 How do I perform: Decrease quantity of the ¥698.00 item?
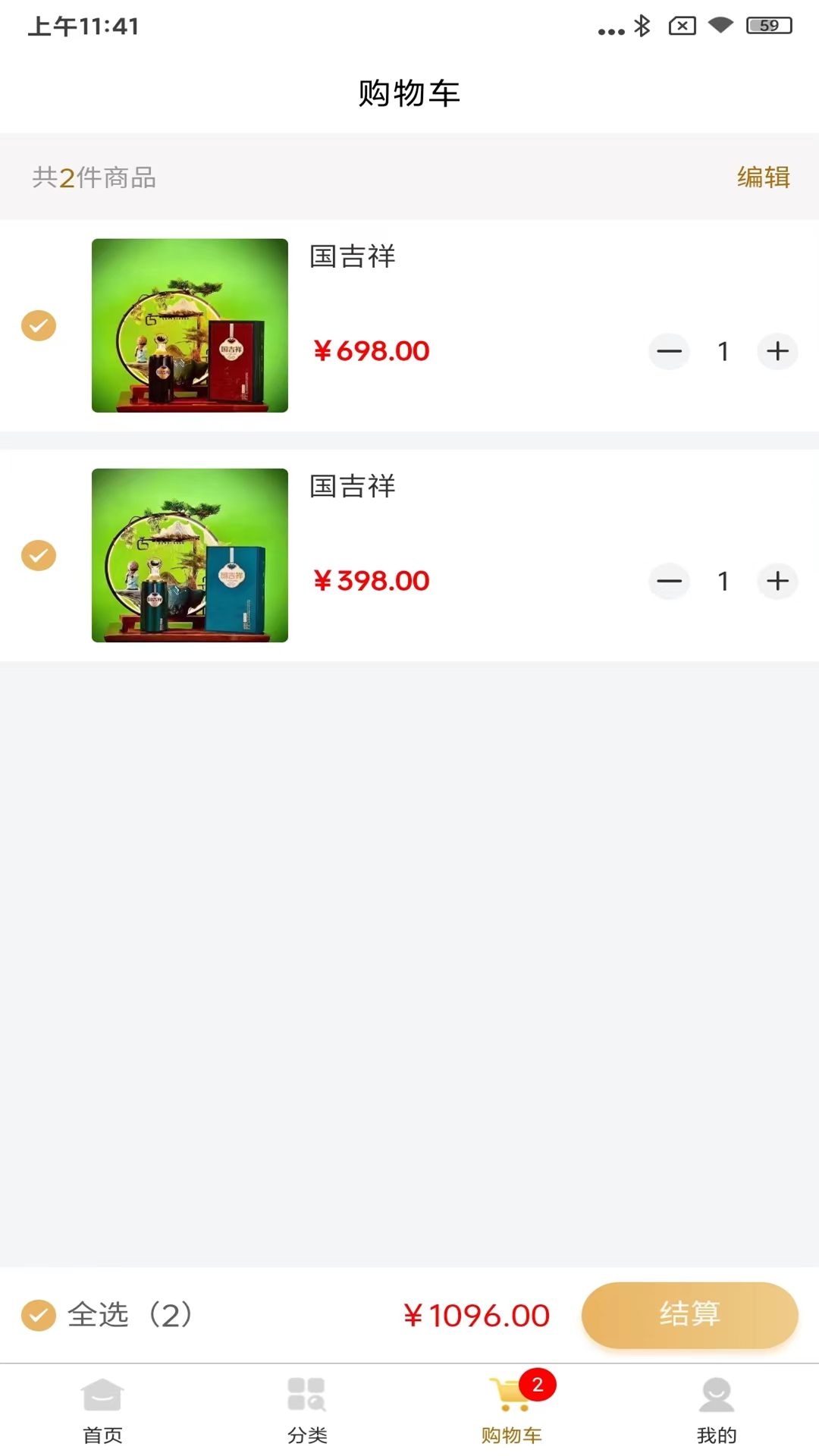pyautogui.click(x=669, y=351)
